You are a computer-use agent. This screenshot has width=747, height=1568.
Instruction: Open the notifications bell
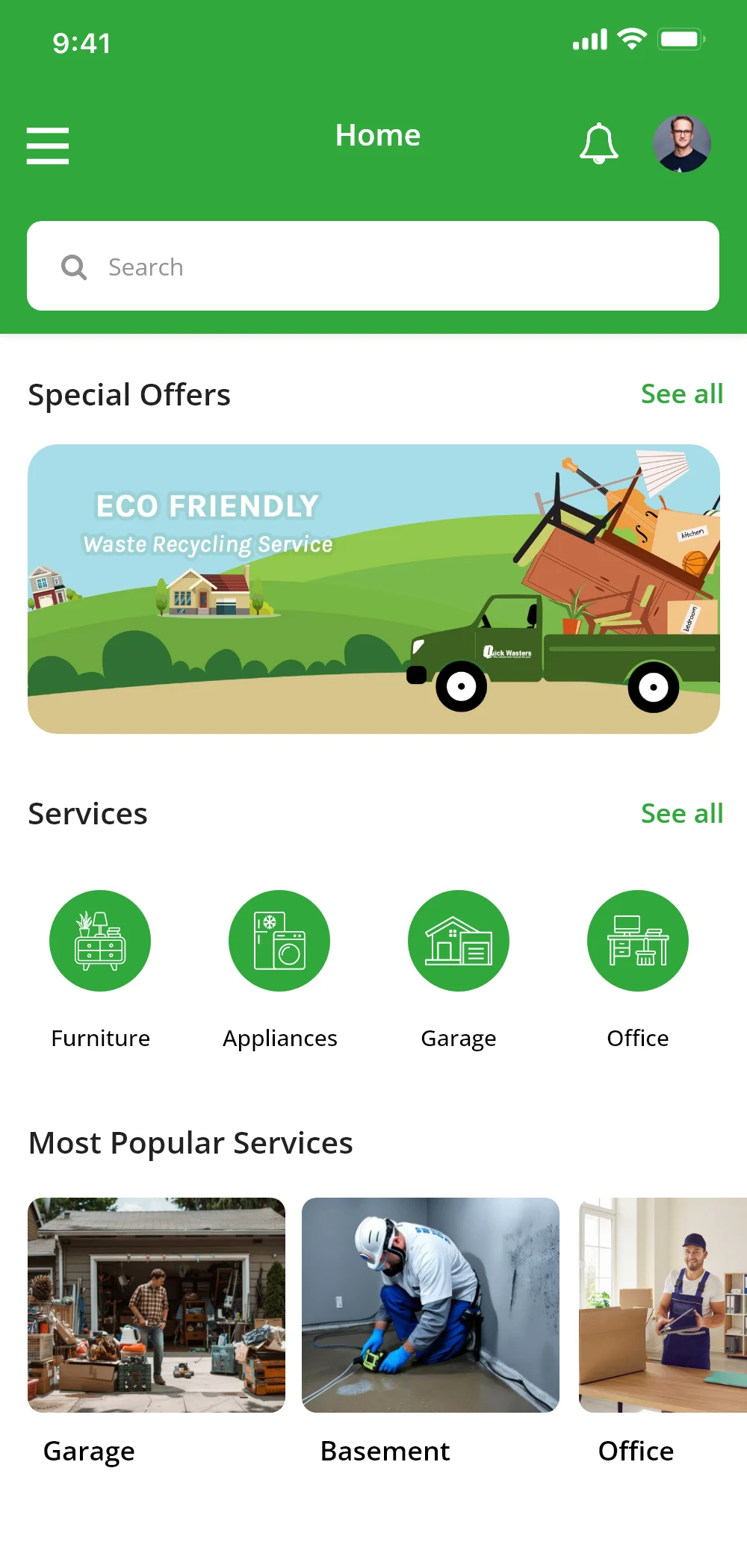click(x=598, y=143)
